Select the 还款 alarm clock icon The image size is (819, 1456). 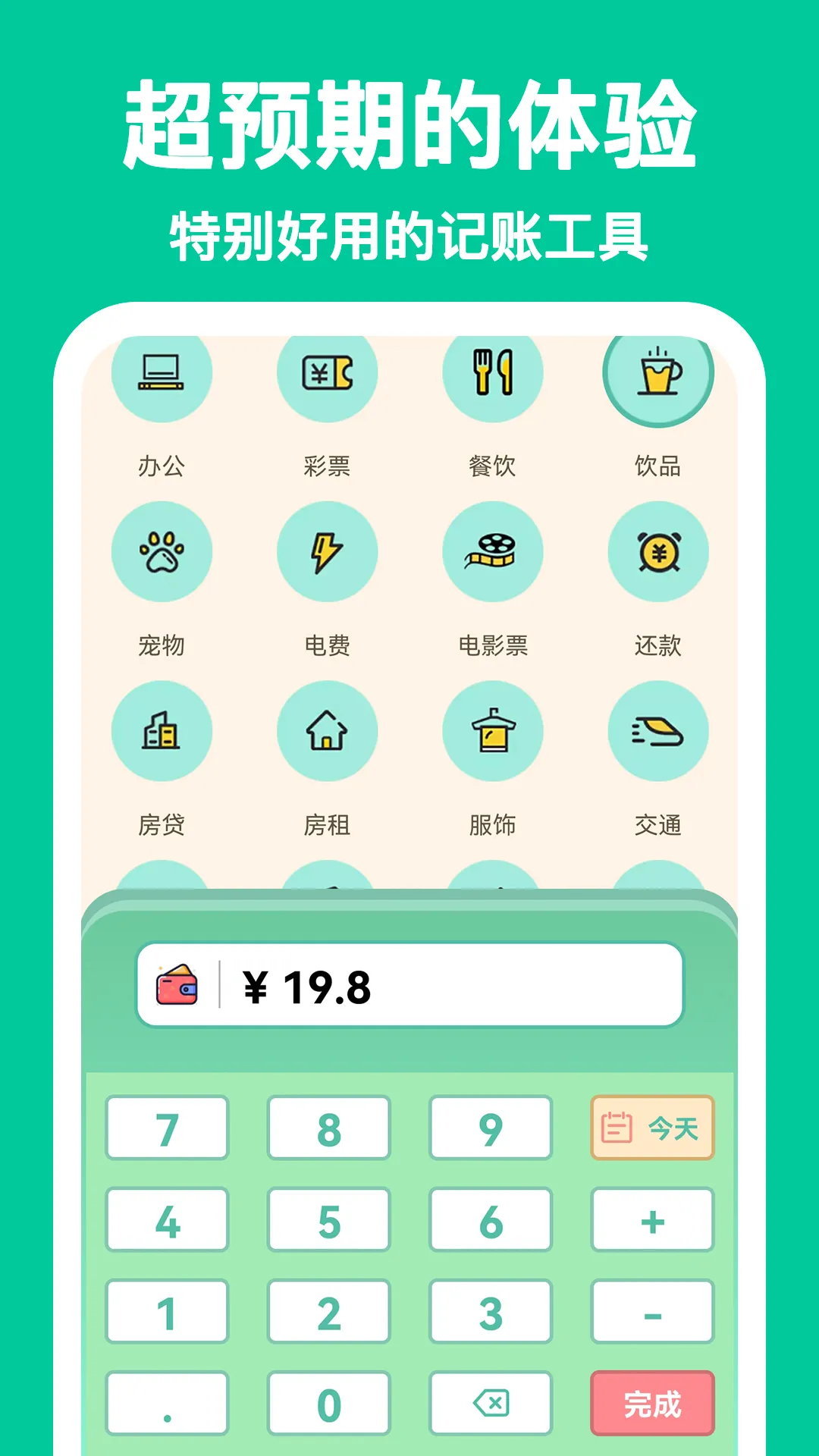(659, 553)
